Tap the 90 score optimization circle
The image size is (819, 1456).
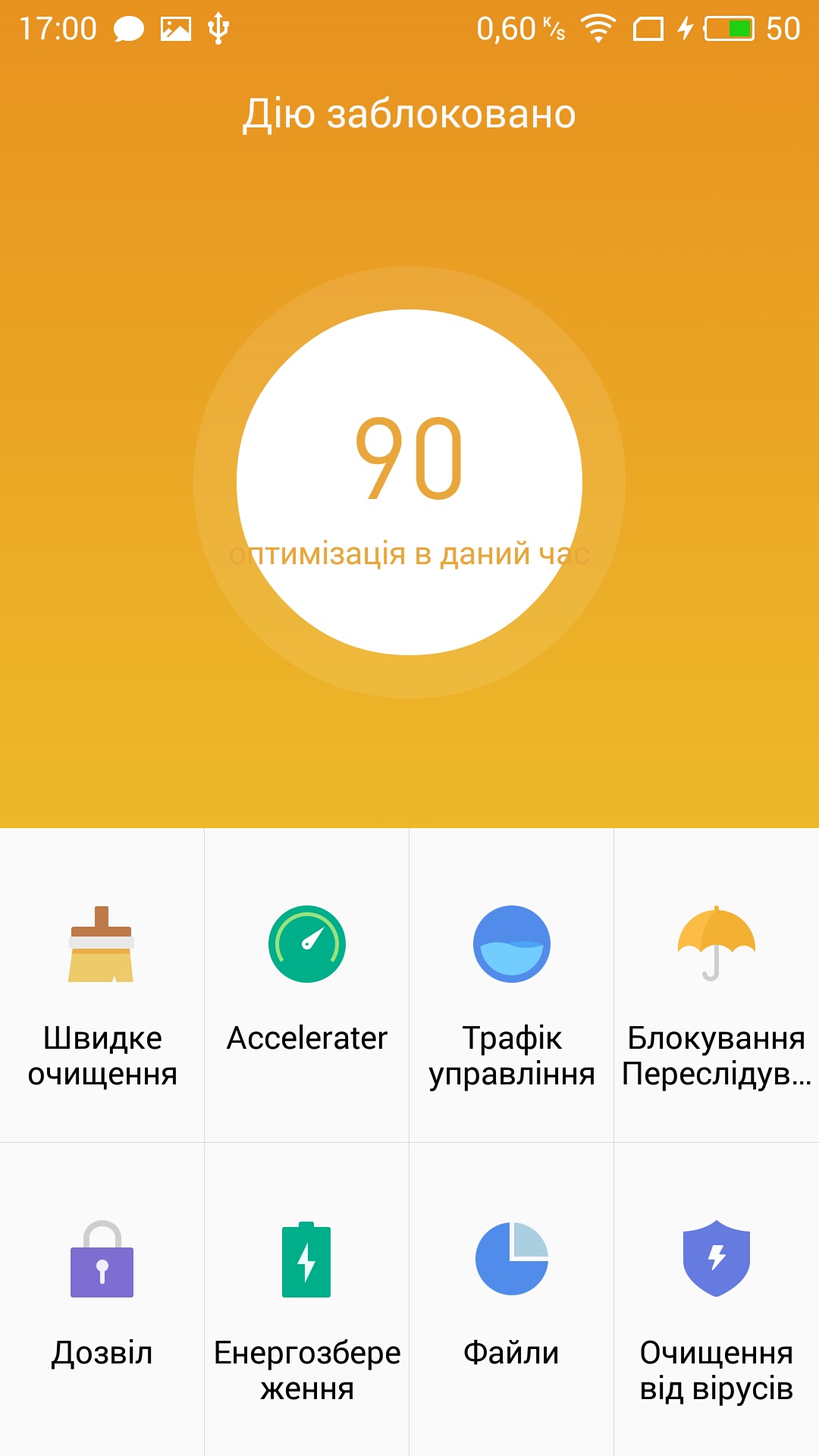[x=409, y=482]
